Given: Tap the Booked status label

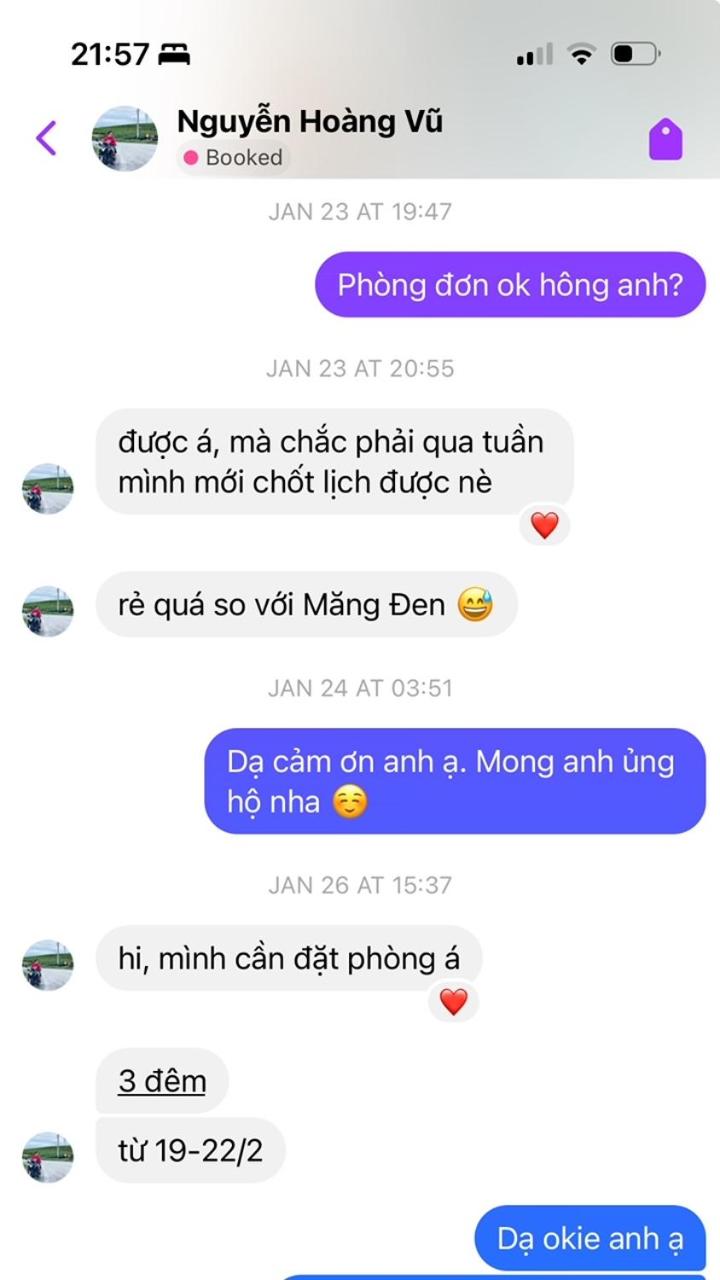Looking at the screenshot, I should 234,158.
